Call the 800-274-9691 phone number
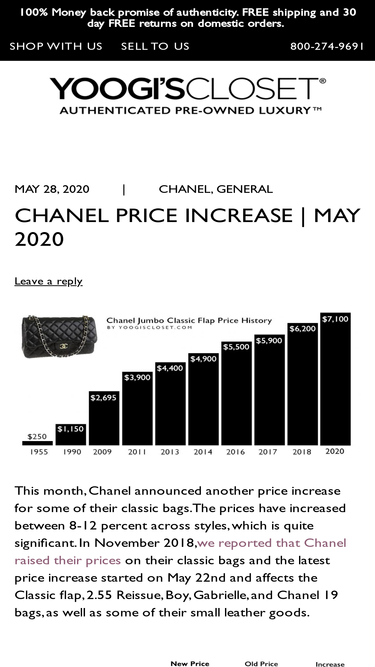Screen dimensions: 375x667 click(x=327, y=46)
